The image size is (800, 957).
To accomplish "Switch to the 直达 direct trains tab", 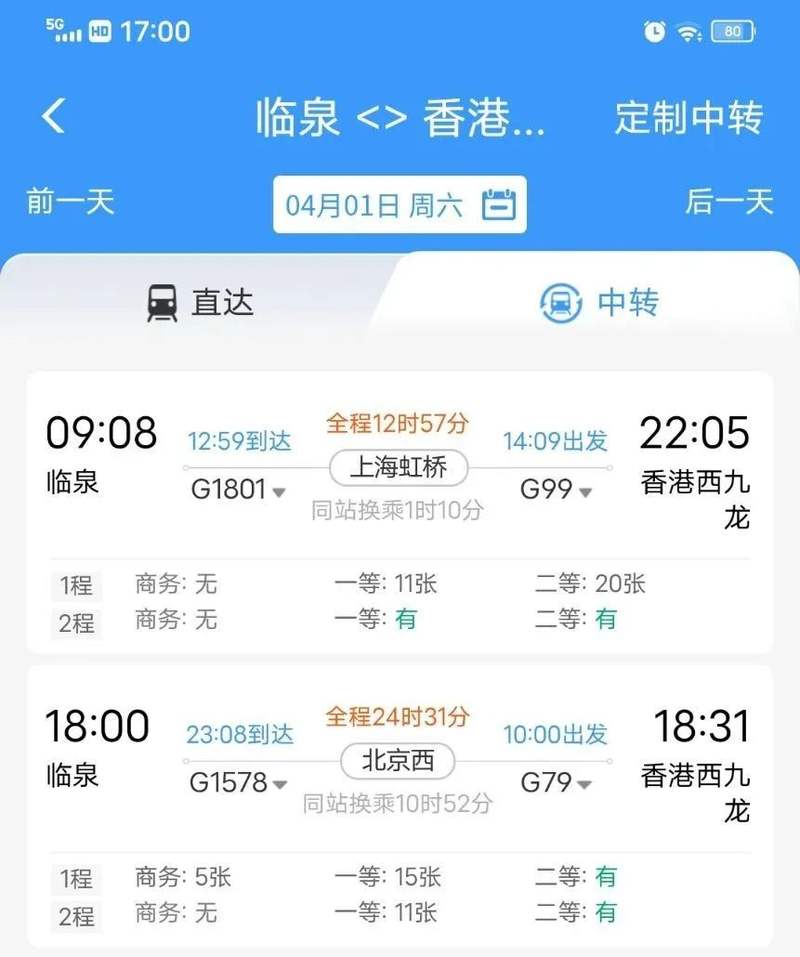I will click(200, 302).
